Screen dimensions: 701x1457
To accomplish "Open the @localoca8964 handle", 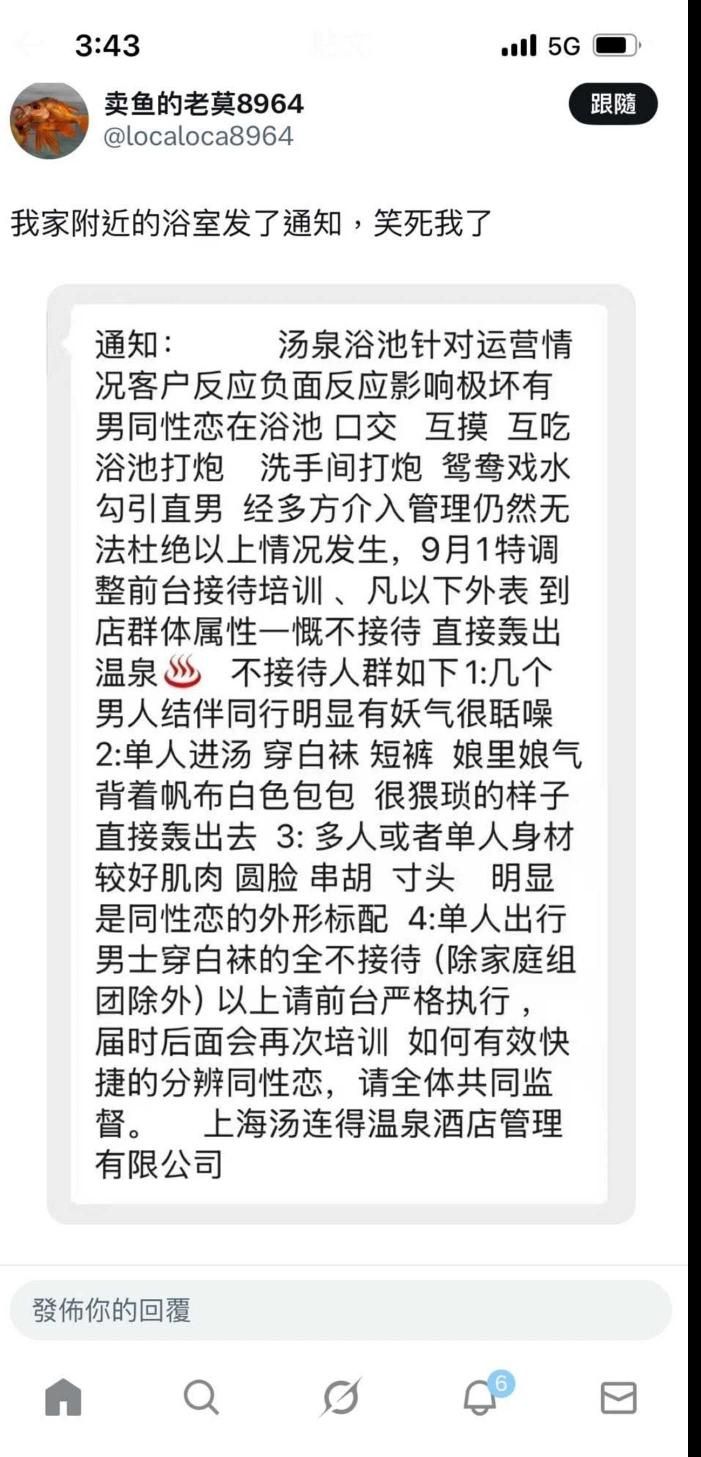I will coord(198,136).
